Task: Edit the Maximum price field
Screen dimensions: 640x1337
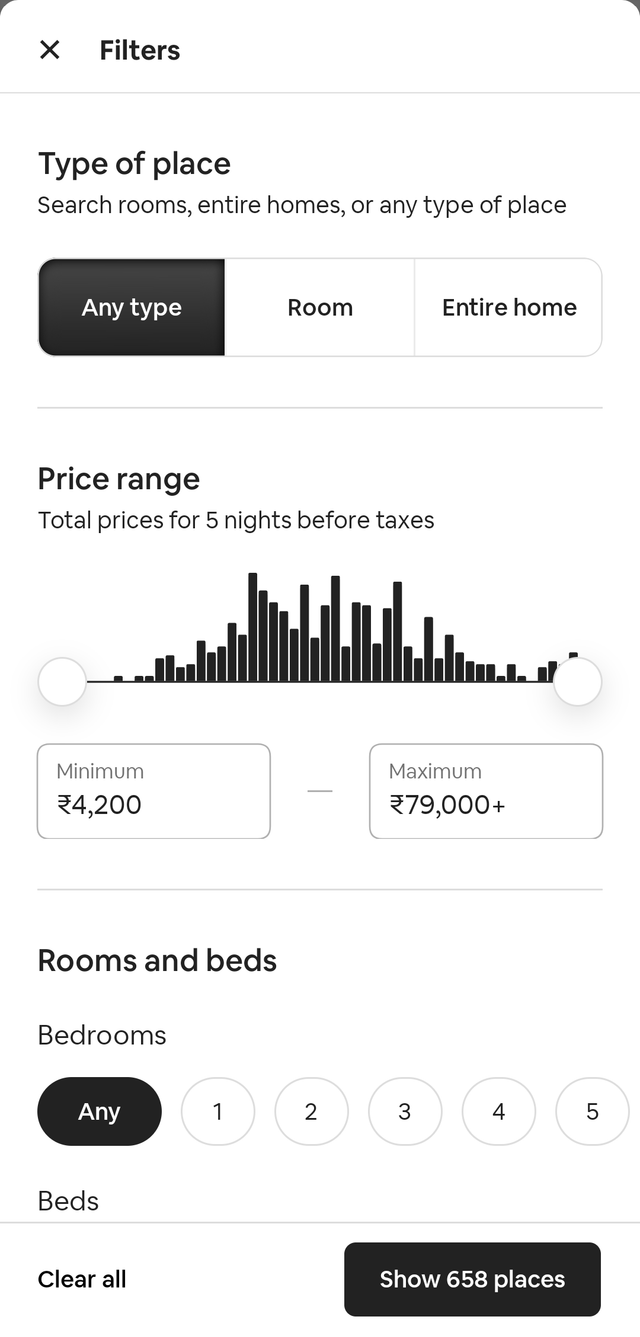Action: pyautogui.click(x=486, y=791)
